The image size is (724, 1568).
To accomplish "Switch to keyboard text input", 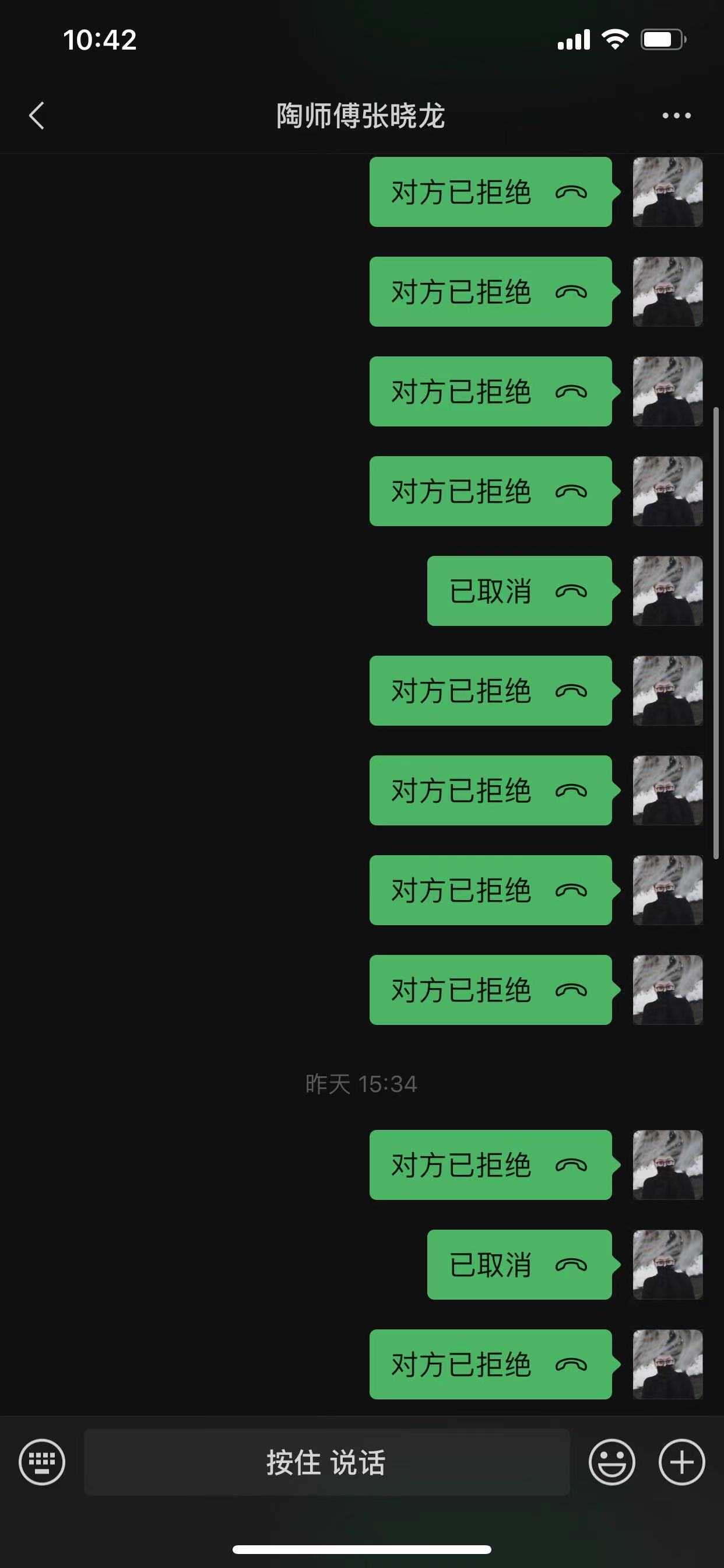I will (x=42, y=1462).
